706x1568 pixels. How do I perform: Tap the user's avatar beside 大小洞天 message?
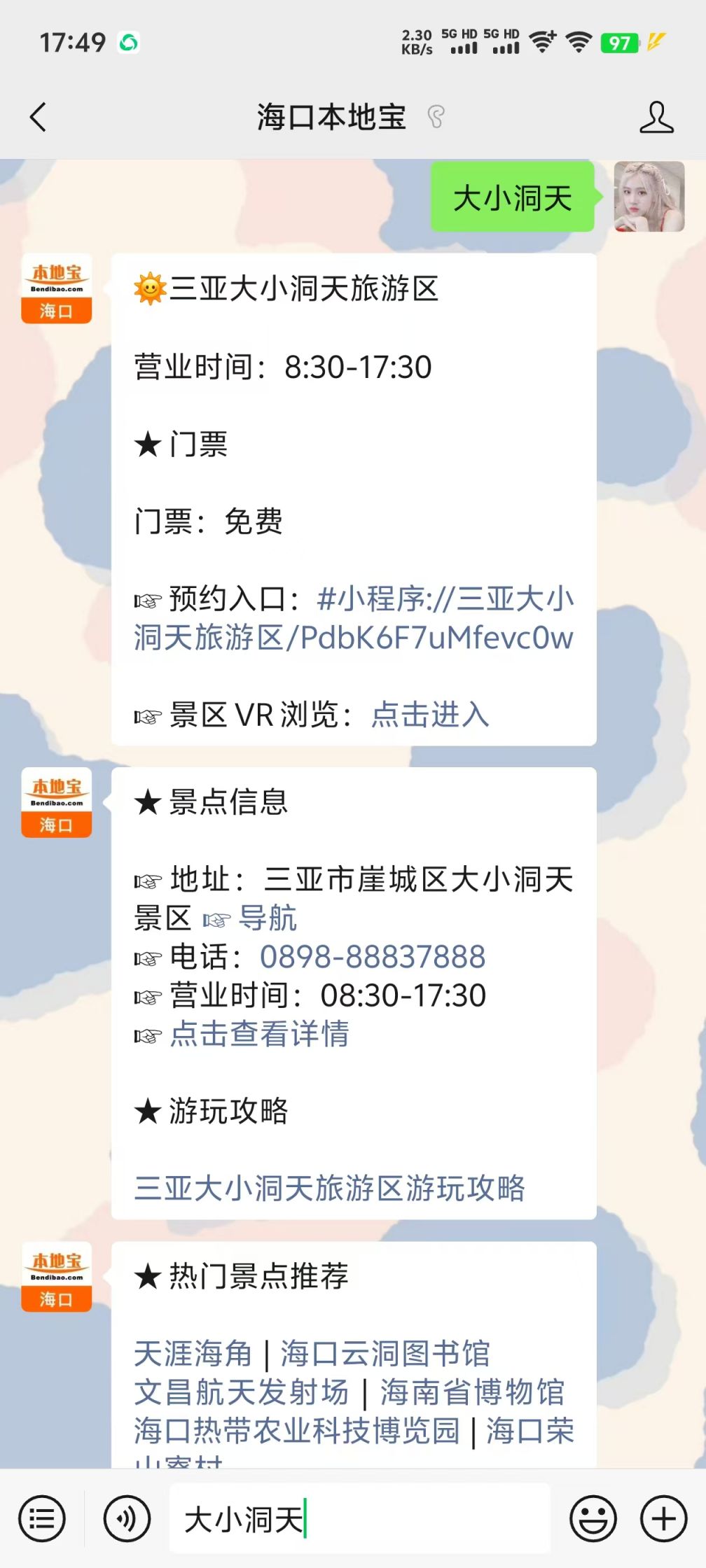point(649,197)
